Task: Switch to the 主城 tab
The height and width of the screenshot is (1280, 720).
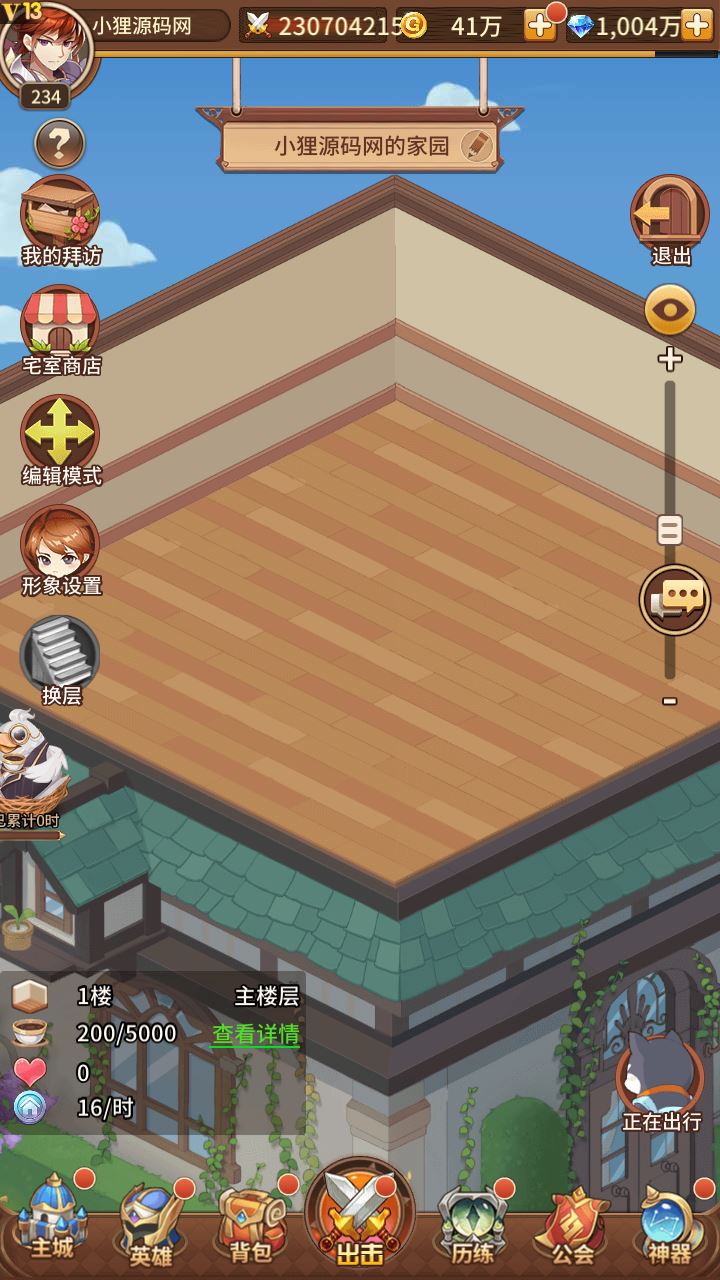Action: 52,1222
